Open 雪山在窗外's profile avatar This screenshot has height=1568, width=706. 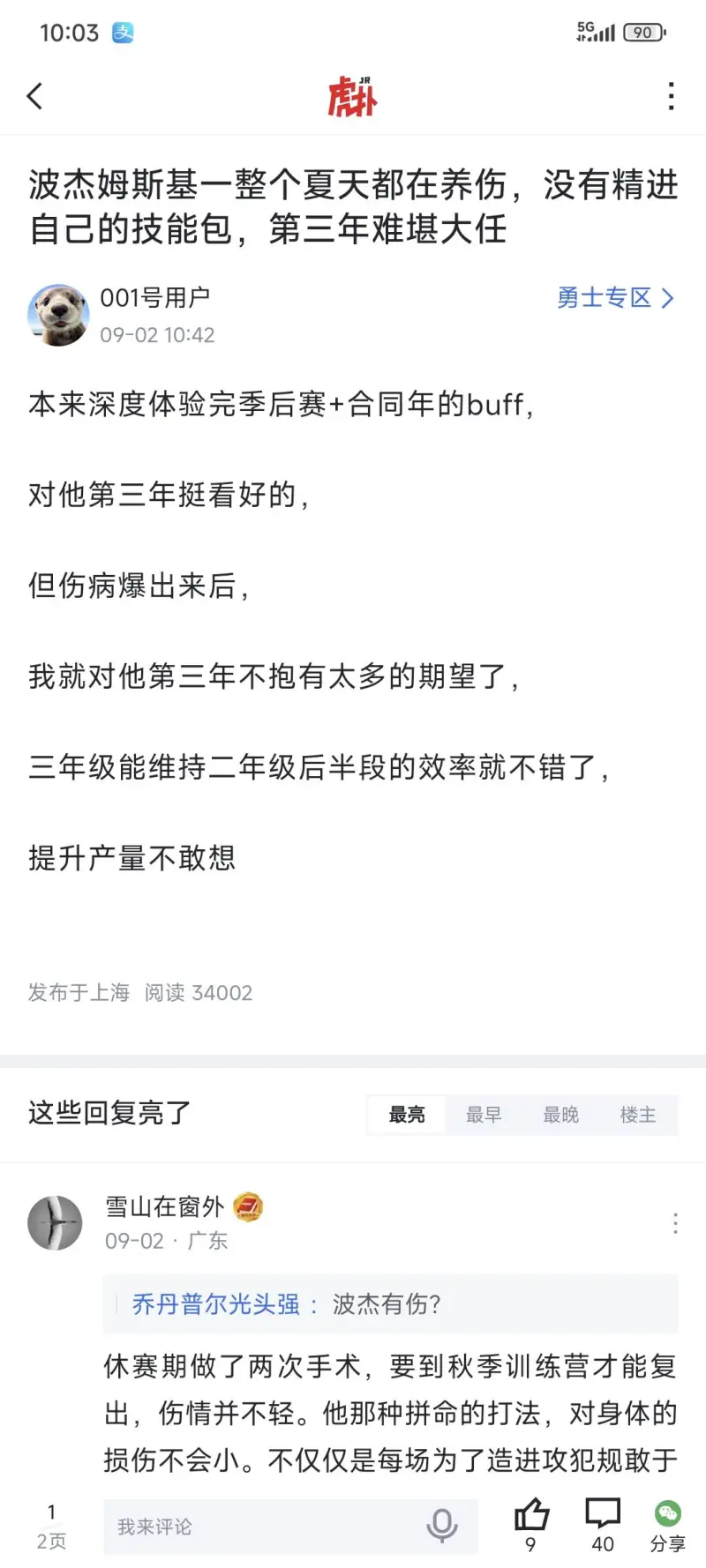pyautogui.click(x=55, y=1222)
